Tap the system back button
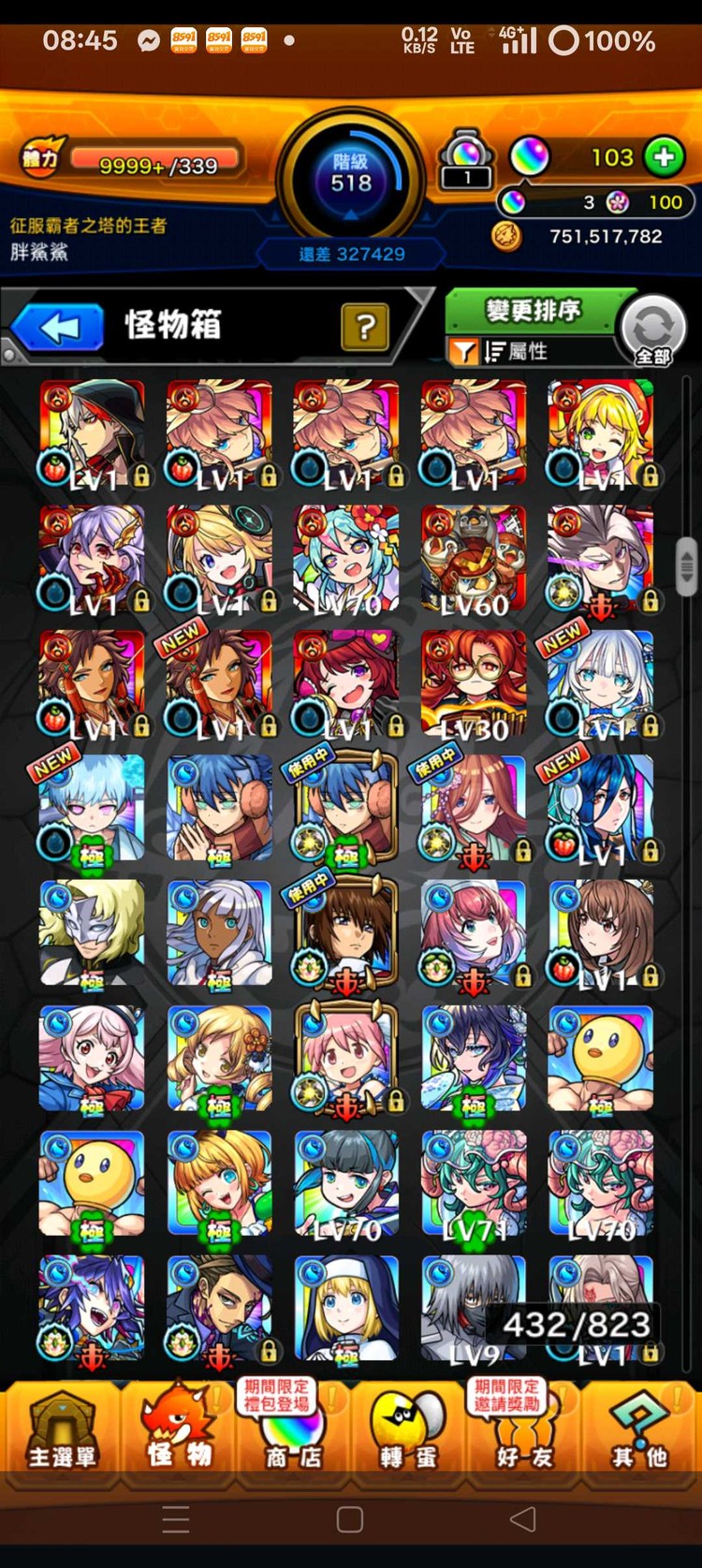 (x=524, y=1518)
